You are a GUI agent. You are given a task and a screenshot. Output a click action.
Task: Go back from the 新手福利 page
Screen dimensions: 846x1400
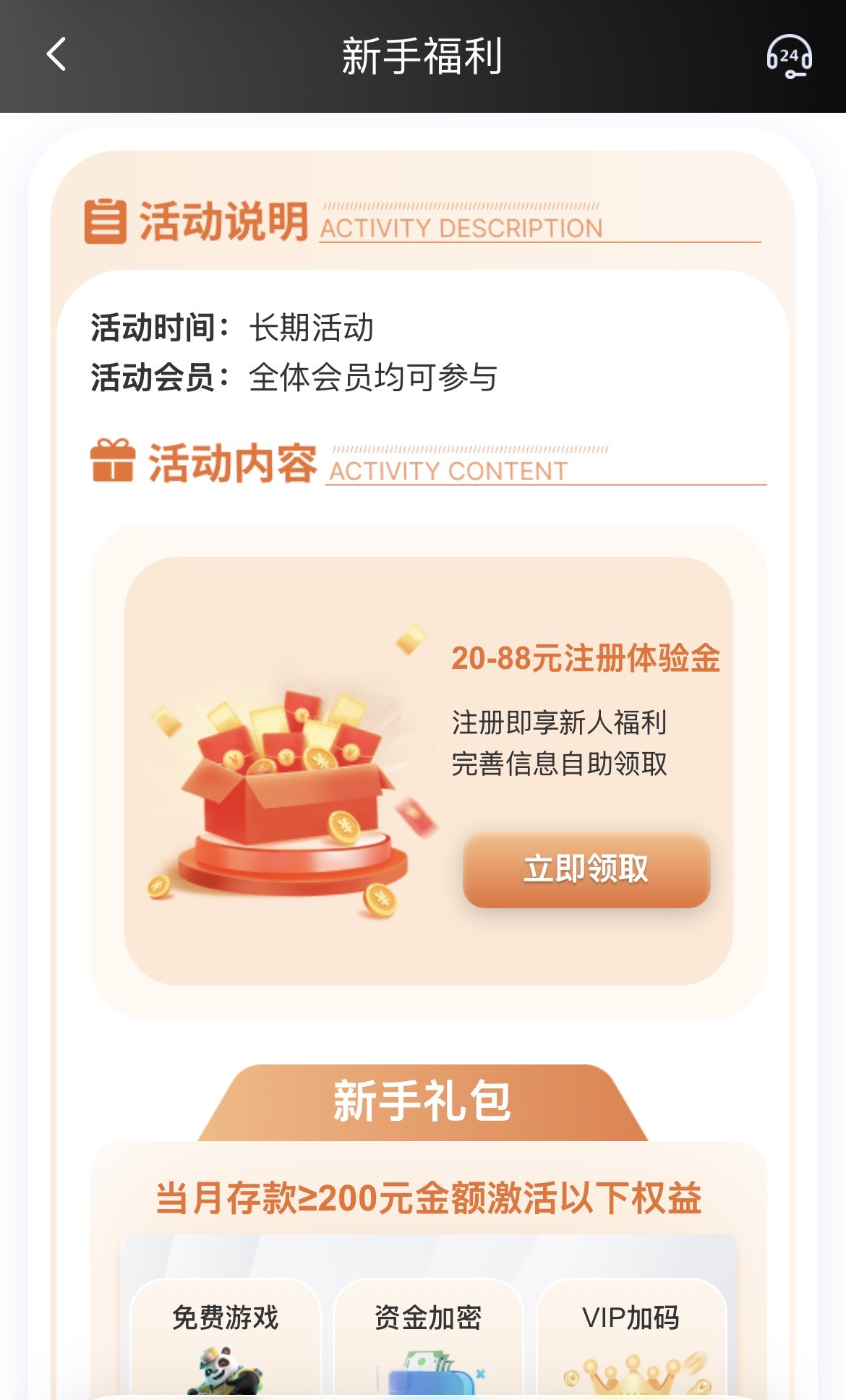tap(56, 55)
